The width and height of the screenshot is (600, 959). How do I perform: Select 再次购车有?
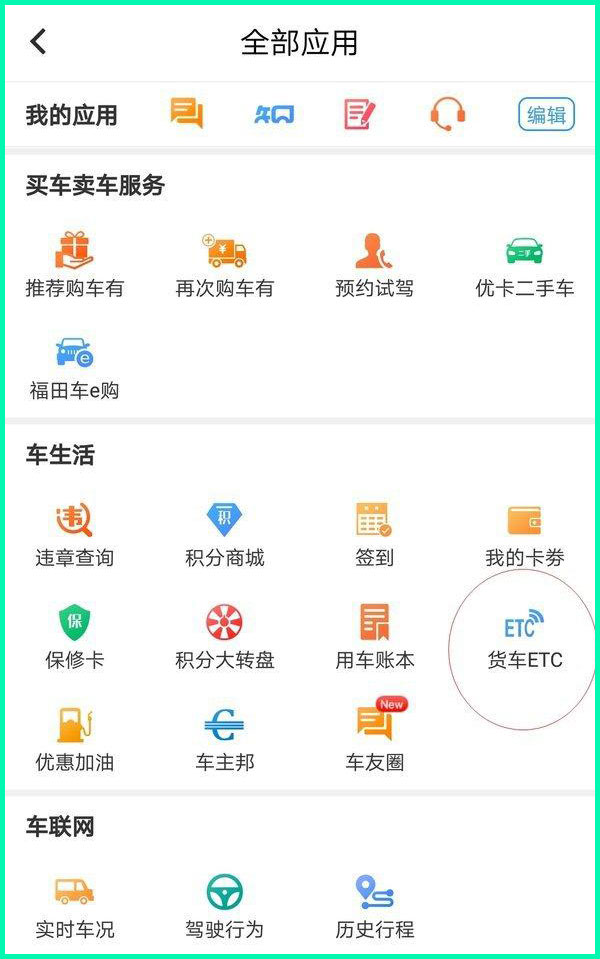coord(224,265)
